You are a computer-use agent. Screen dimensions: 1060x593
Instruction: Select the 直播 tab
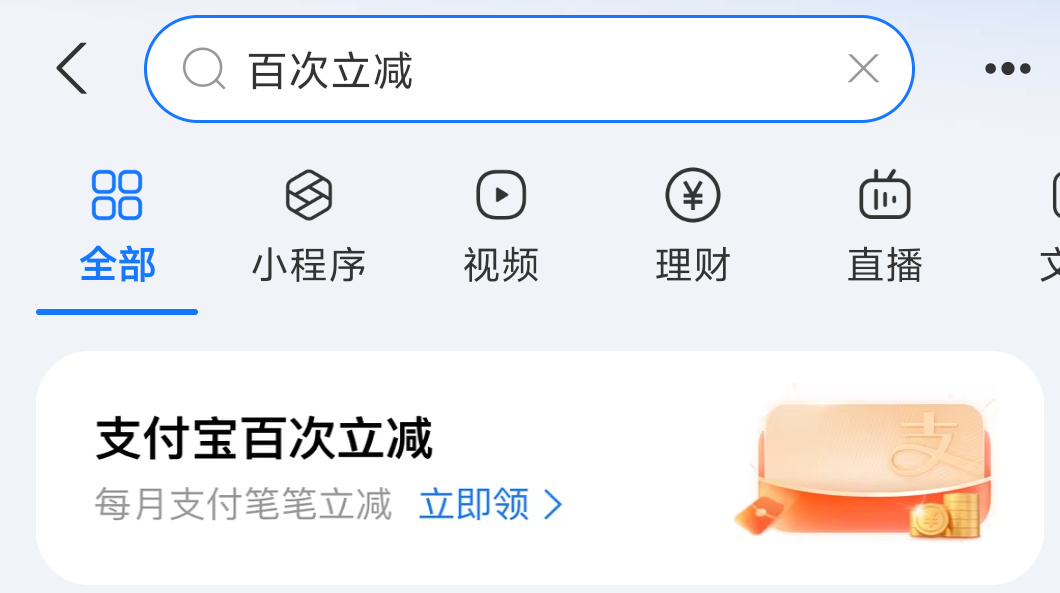pyautogui.click(x=884, y=226)
